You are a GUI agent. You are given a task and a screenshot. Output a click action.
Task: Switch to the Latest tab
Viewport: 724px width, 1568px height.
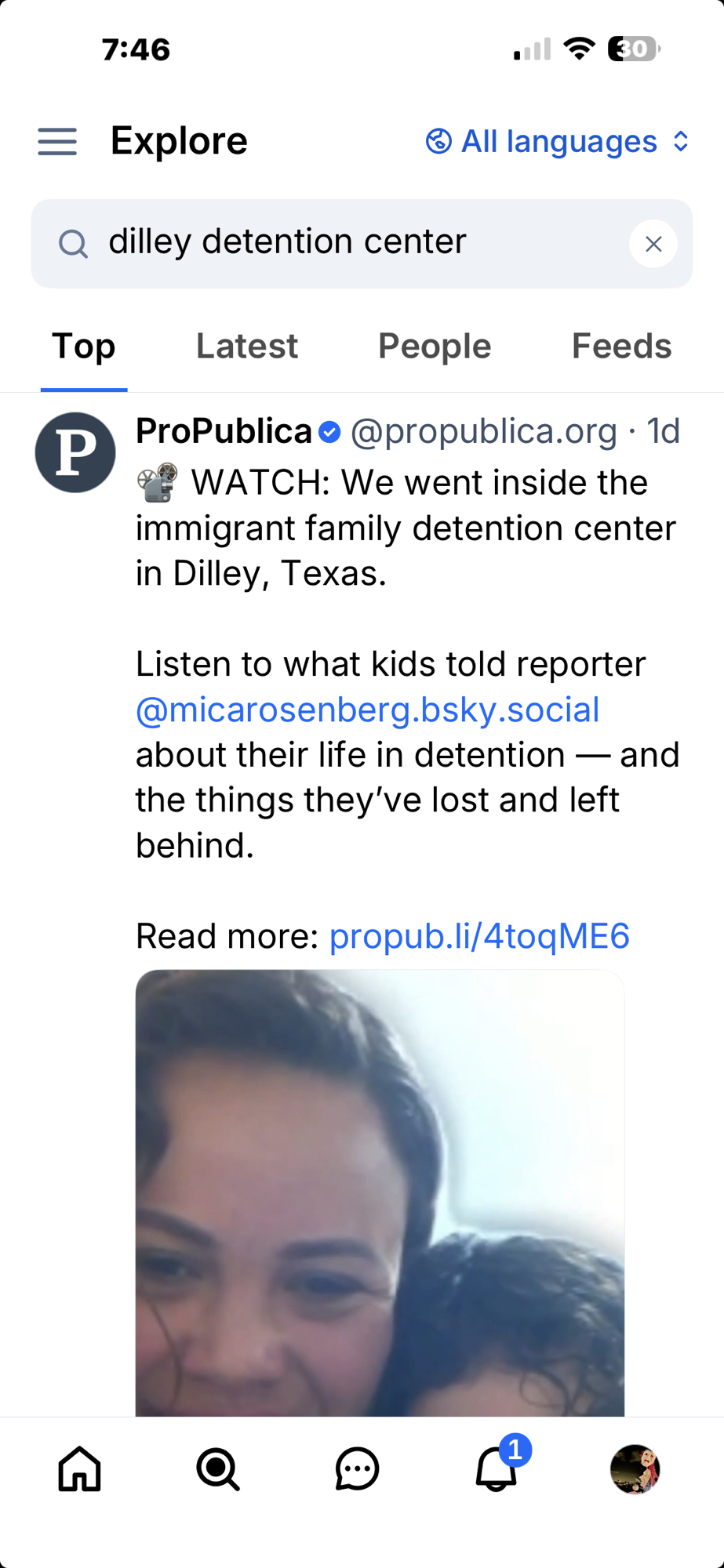[246, 347]
